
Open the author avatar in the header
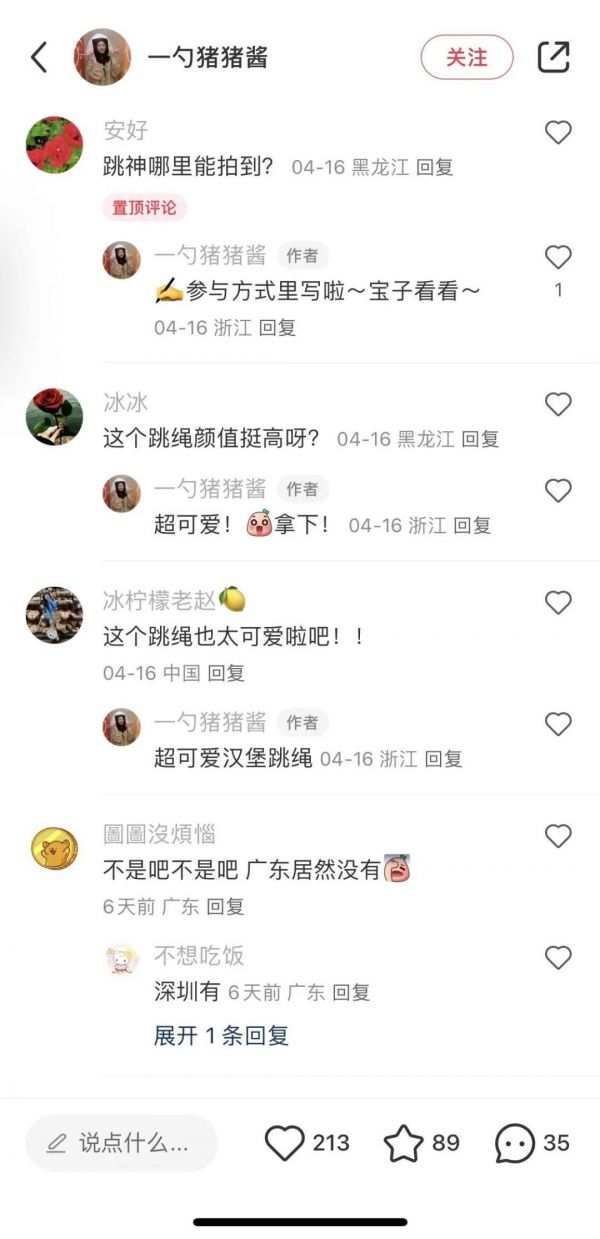click(x=102, y=57)
